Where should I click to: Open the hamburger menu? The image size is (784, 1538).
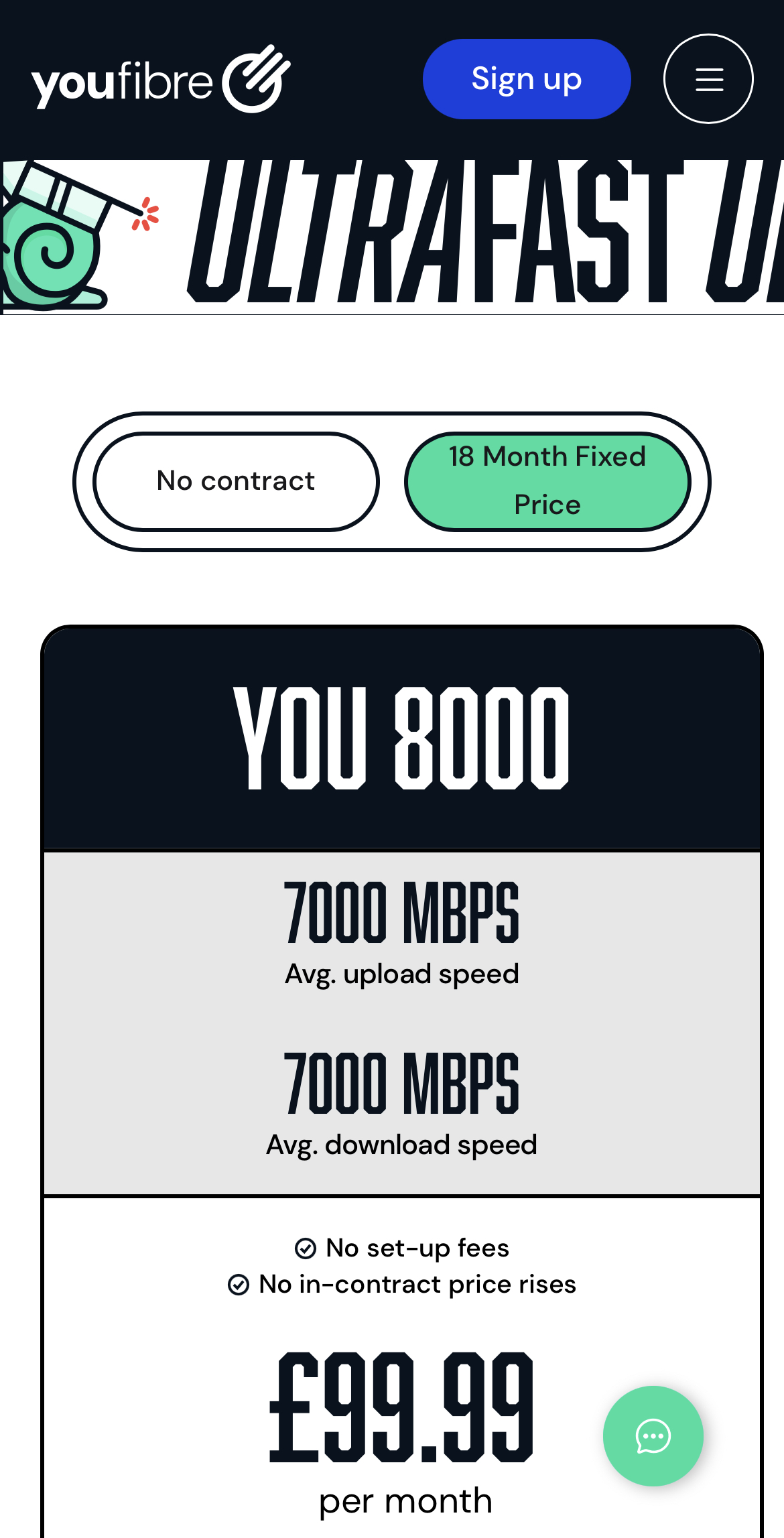coord(708,79)
